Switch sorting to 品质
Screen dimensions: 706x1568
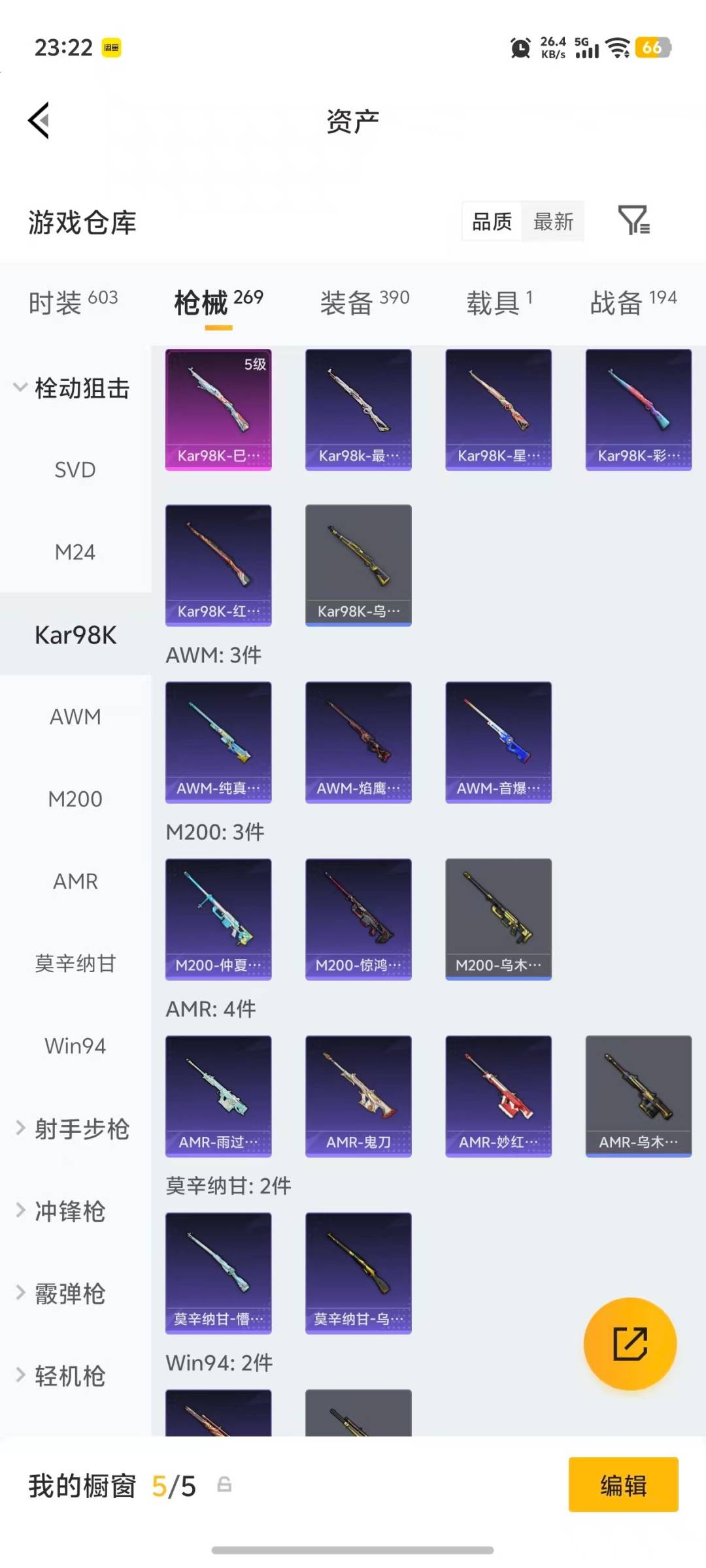pyautogui.click(x=490, y=222)
